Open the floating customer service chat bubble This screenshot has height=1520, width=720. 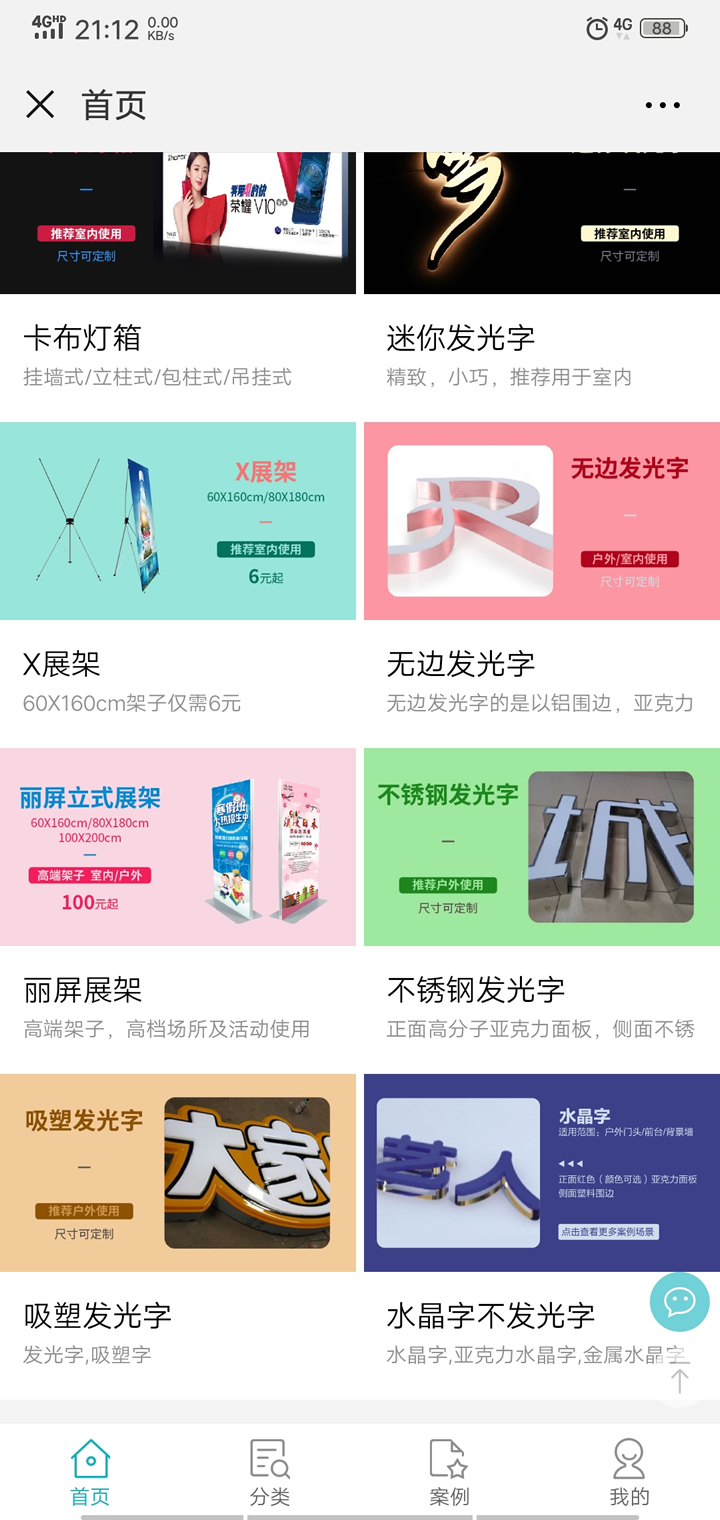click(679, 1302)
